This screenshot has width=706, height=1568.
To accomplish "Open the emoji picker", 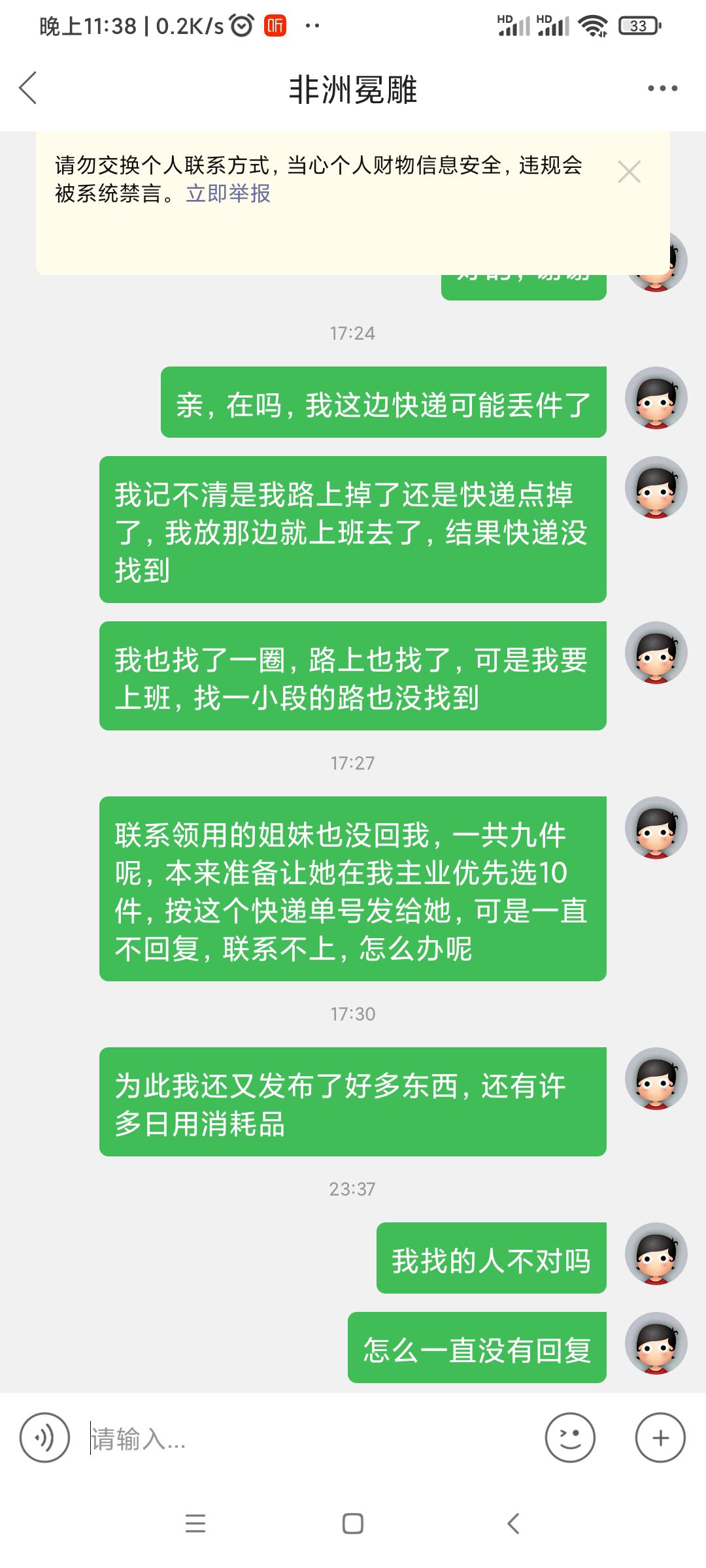I will coord(570,1437).
